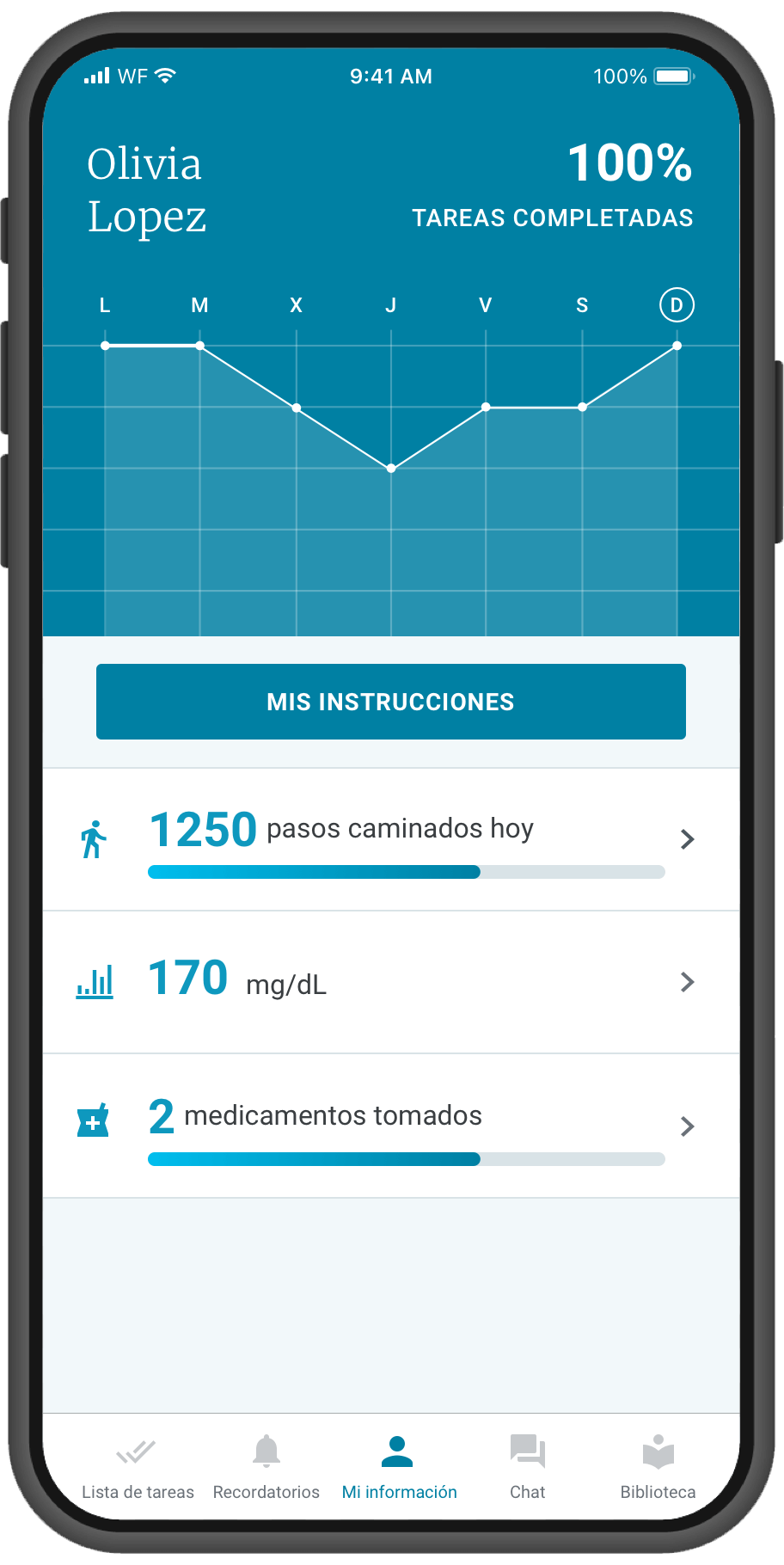The image size is (784, 1565).
Task: Open Mis Instrucciones
Action: (x=390, y=702)
